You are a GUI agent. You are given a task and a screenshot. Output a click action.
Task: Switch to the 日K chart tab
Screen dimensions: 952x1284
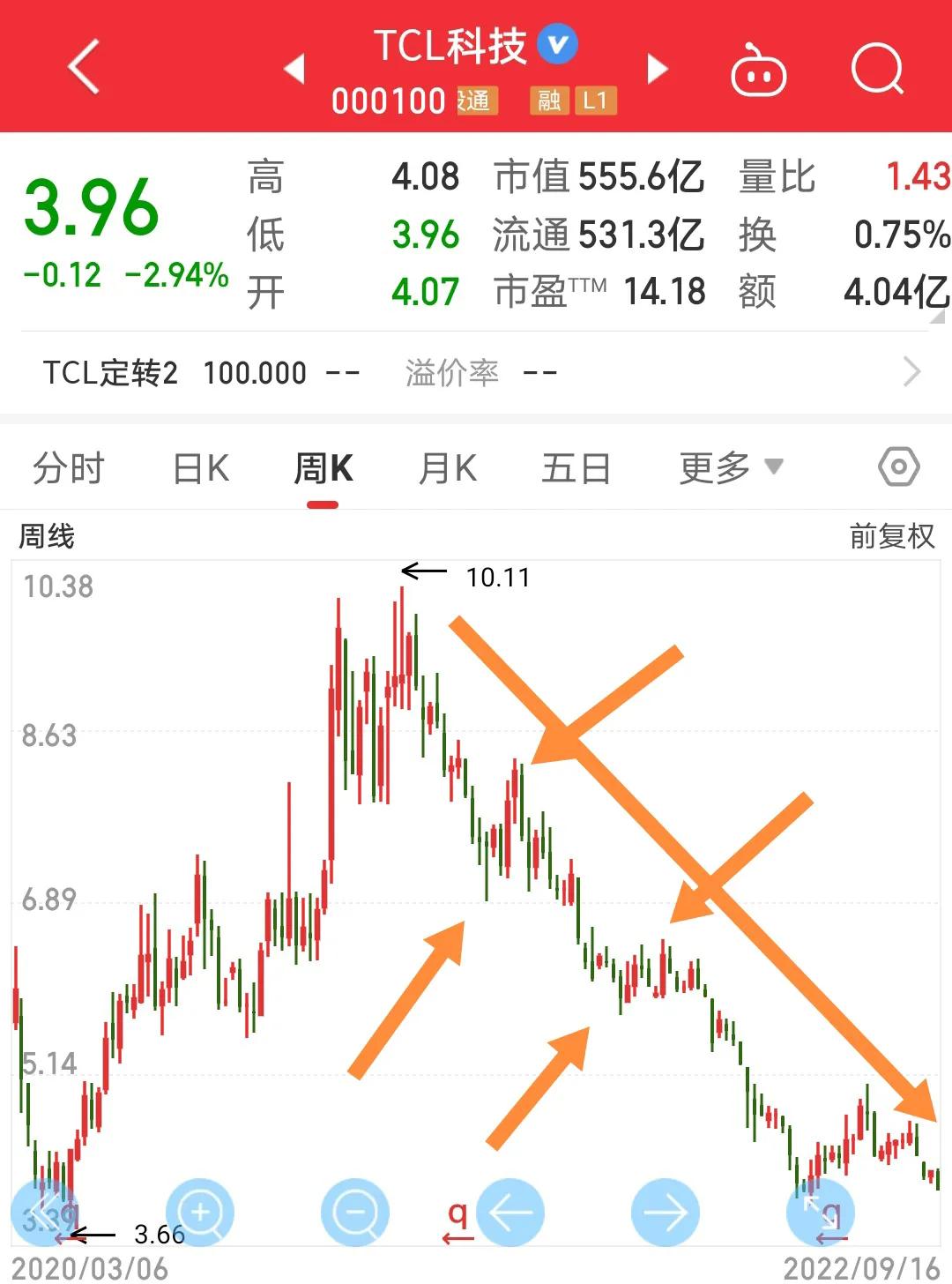(x=201, y=468)
